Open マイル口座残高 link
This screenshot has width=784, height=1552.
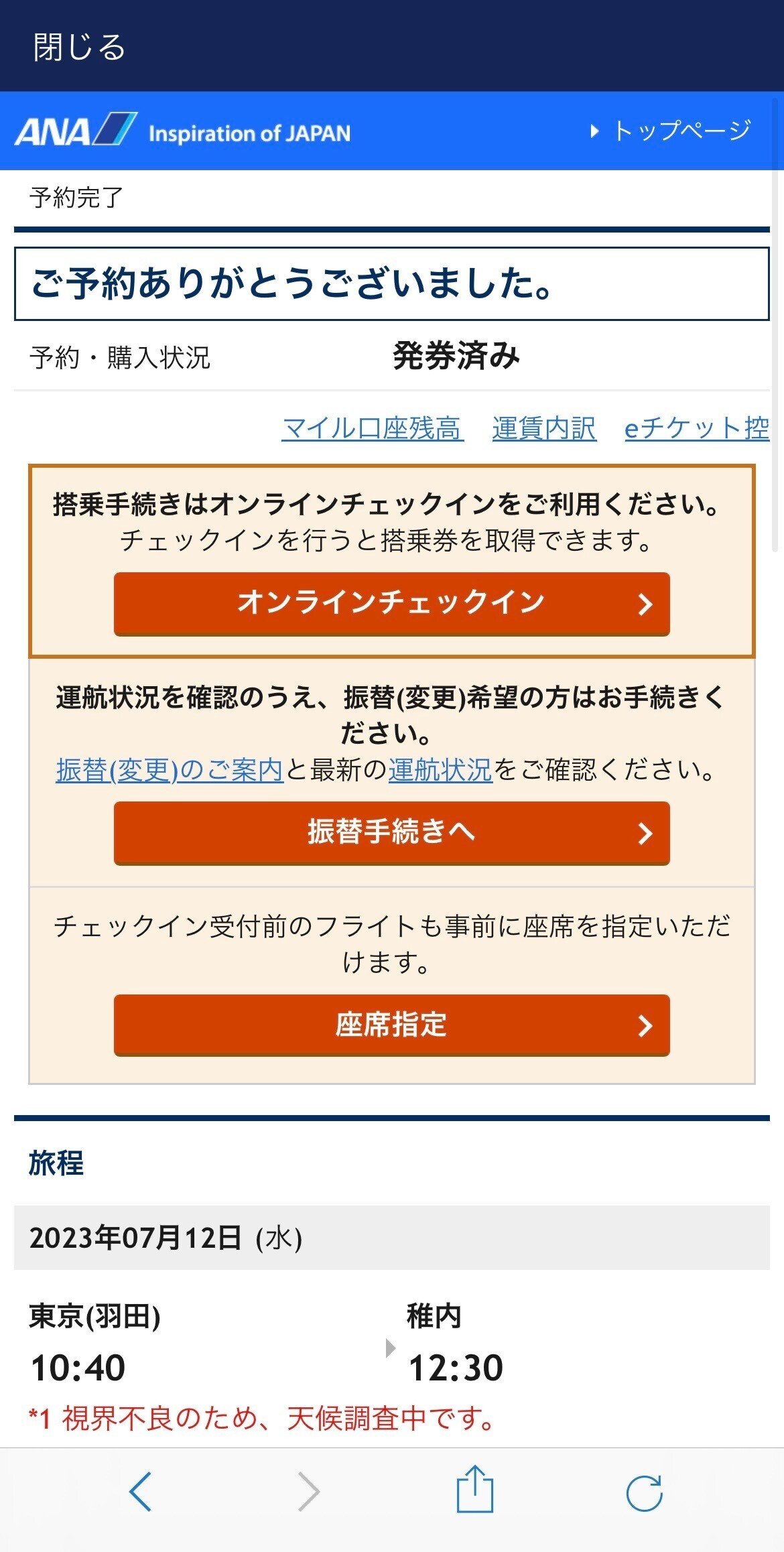click(x=373, y=428)
